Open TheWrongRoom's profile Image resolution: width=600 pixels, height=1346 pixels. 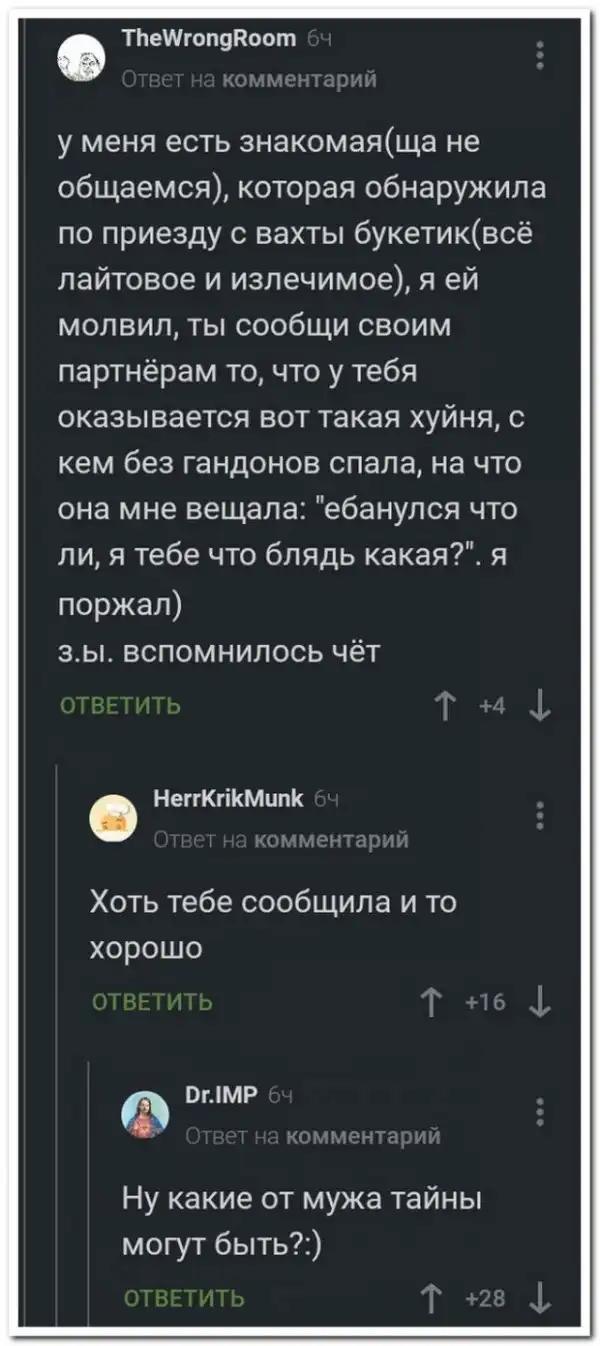207,39
